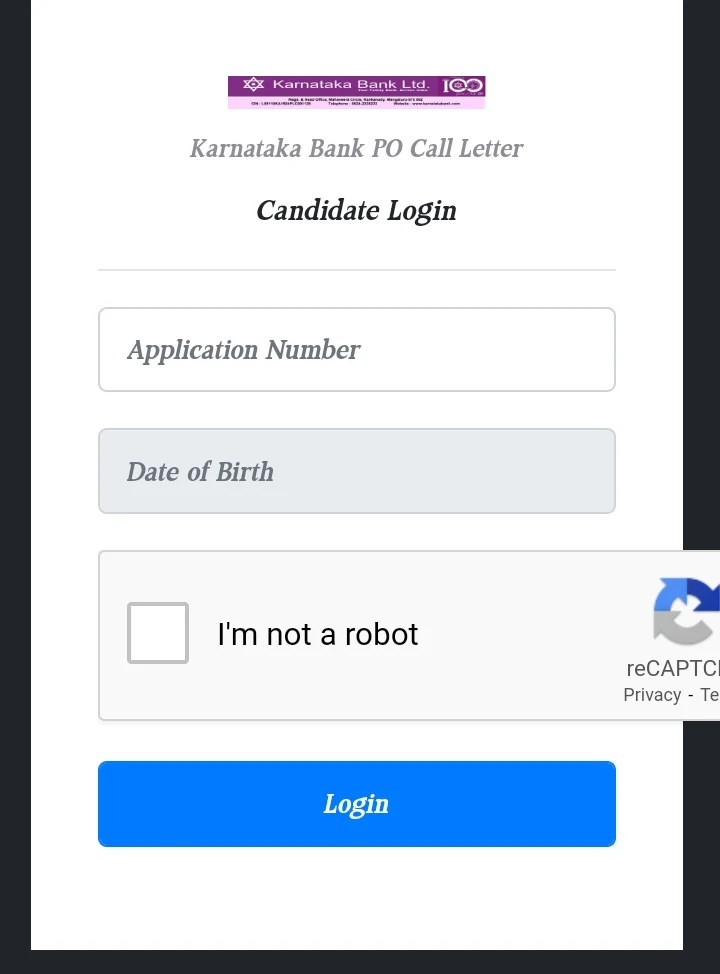The height and width of the screenshot is (974, 720).
Task: Check the I'm not a robot box
Action: coord(158,633)
